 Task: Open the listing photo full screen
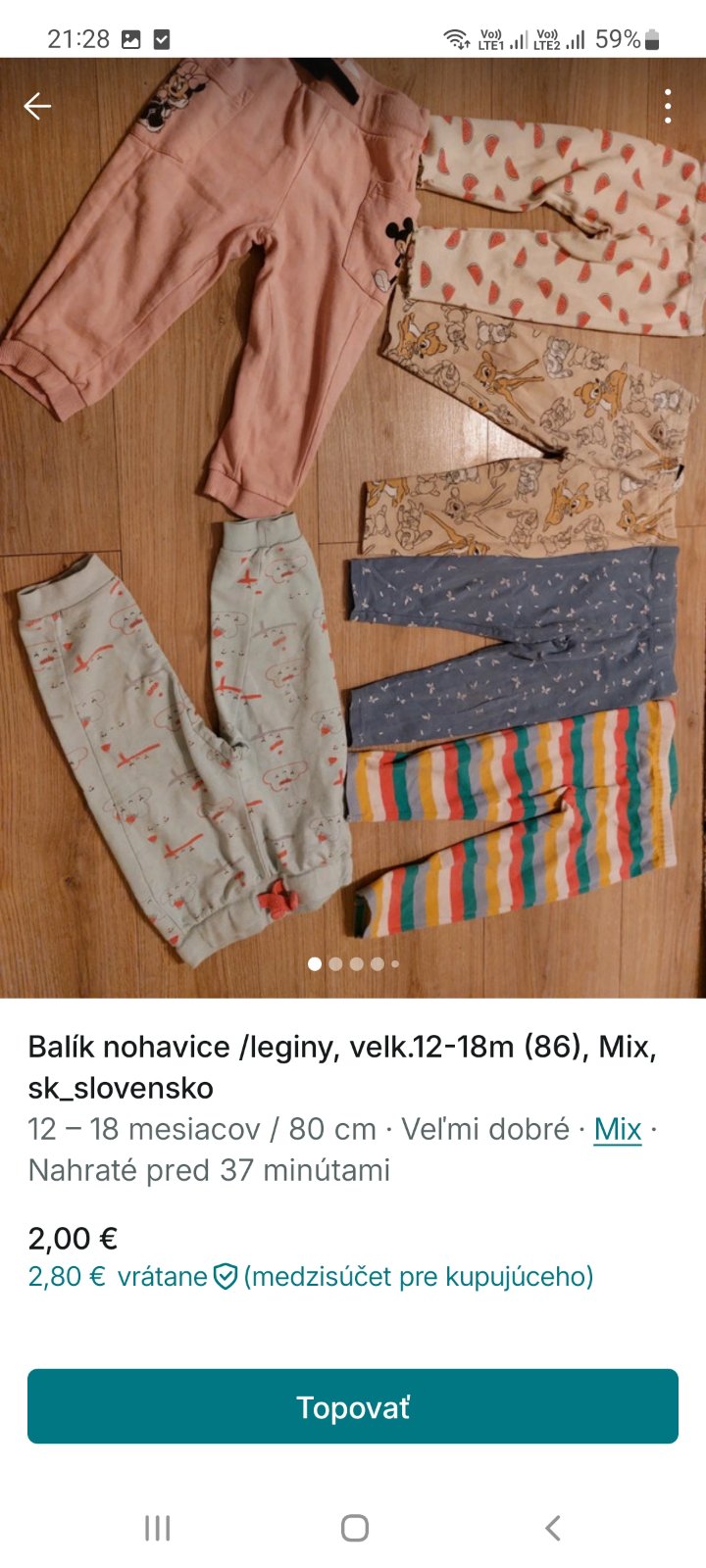point(353,529)
